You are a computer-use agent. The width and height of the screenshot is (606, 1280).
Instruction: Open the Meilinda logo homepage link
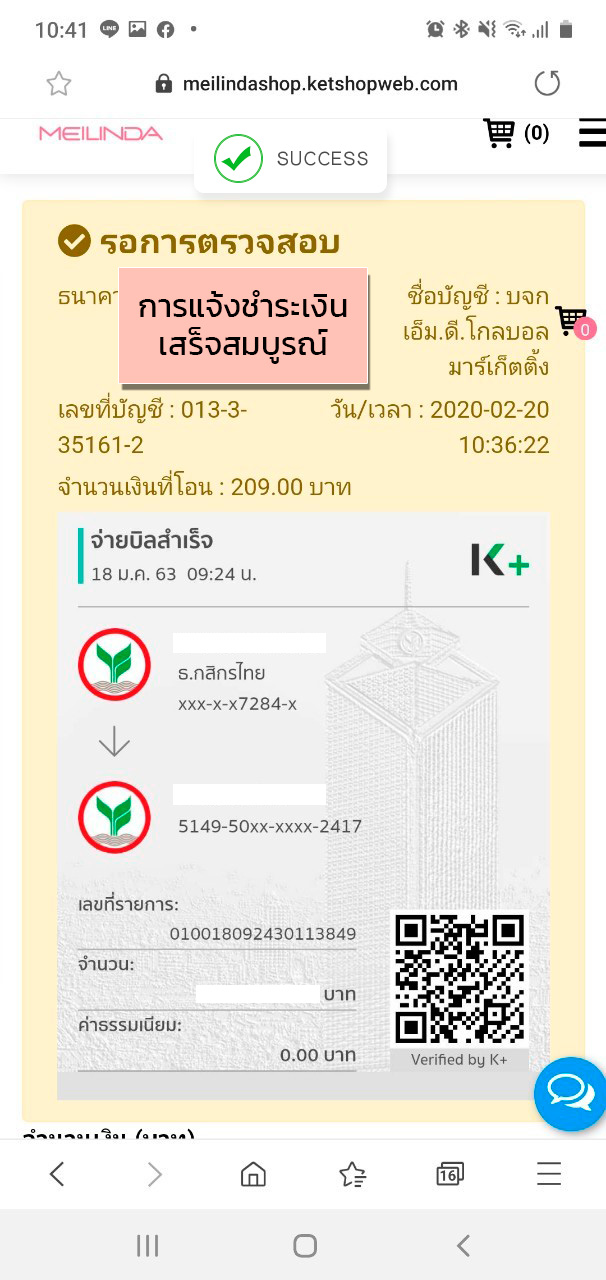[100, 133]
